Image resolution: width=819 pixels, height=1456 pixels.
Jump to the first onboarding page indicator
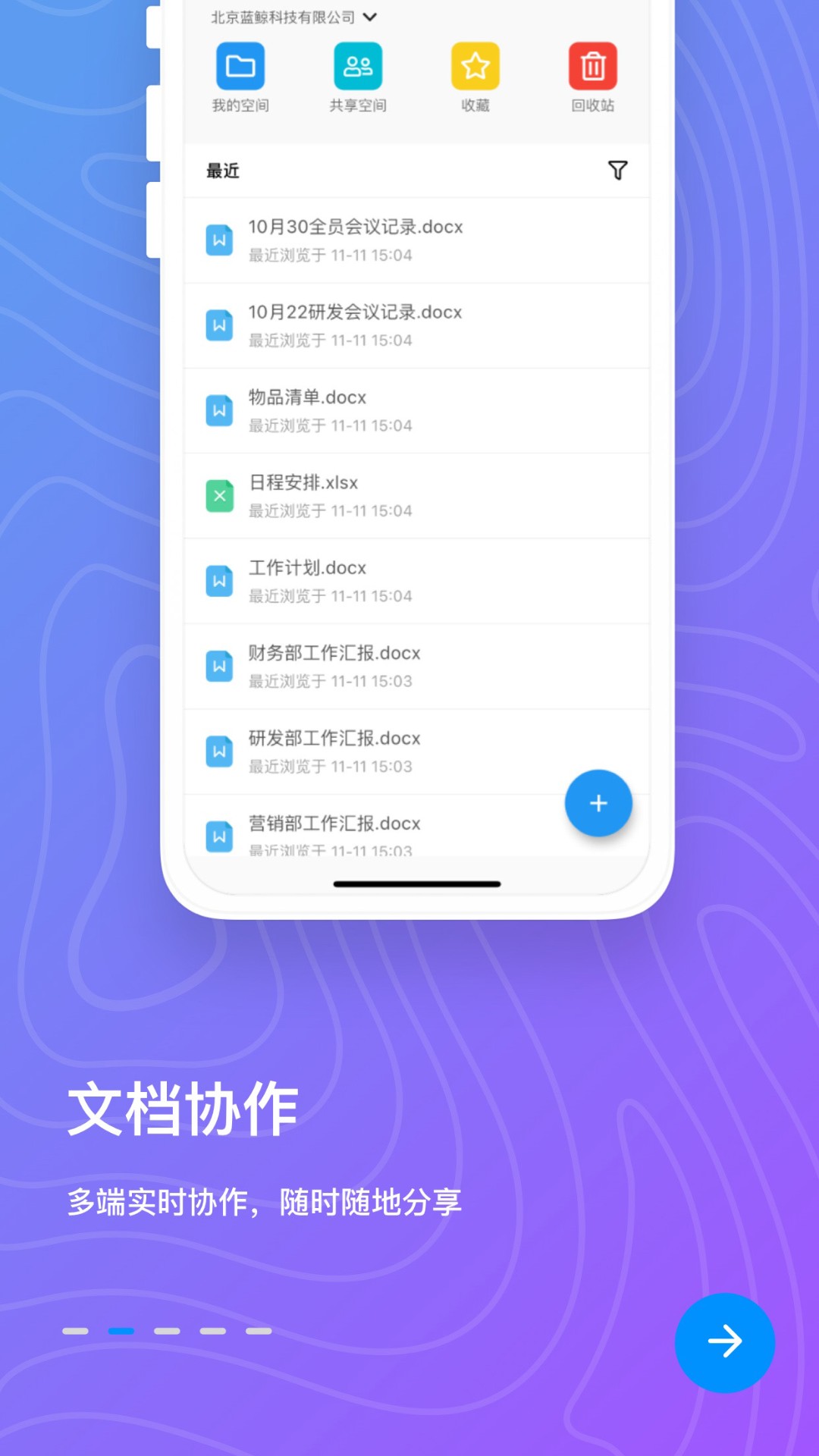tap(75, 1331)
